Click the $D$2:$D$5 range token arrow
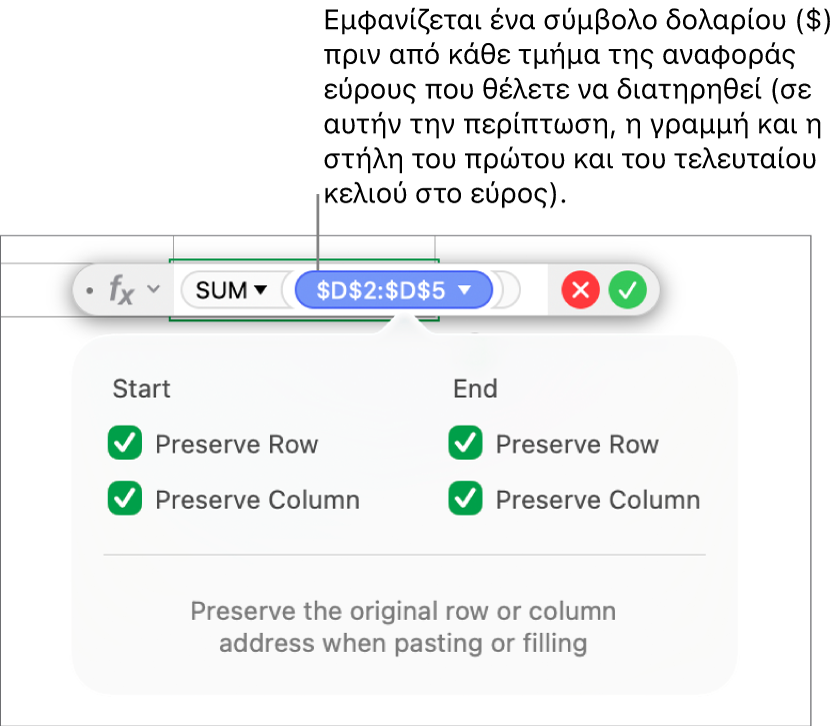The image size is (838, 726). 465,291
